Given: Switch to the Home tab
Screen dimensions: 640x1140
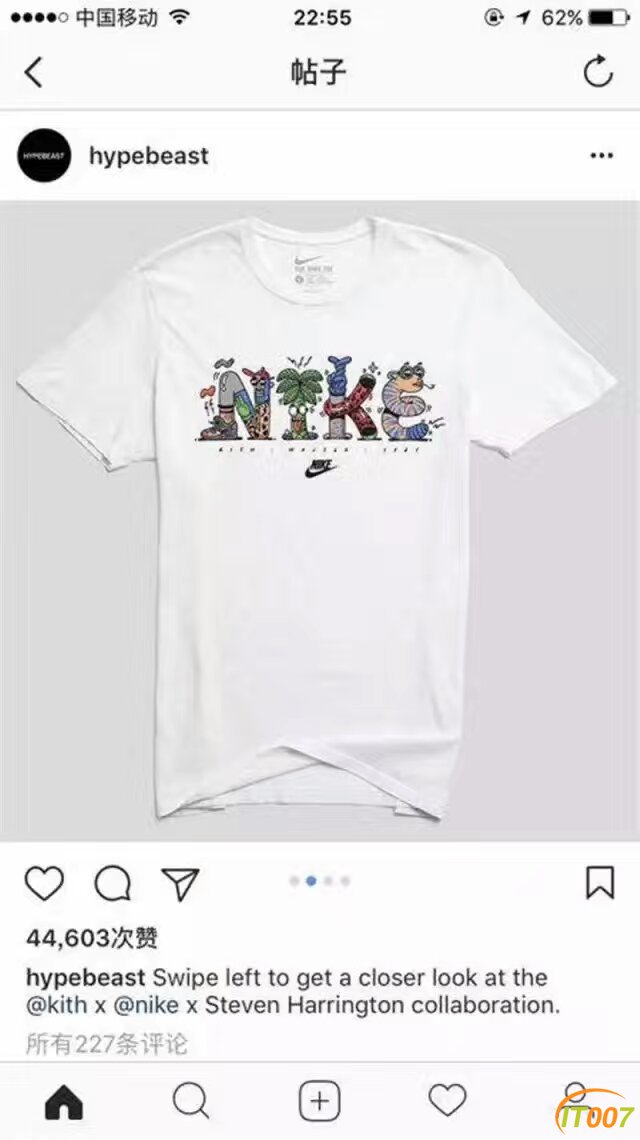Looking at the screenshot, I should pyautogui.click(x=64, y=1102).
